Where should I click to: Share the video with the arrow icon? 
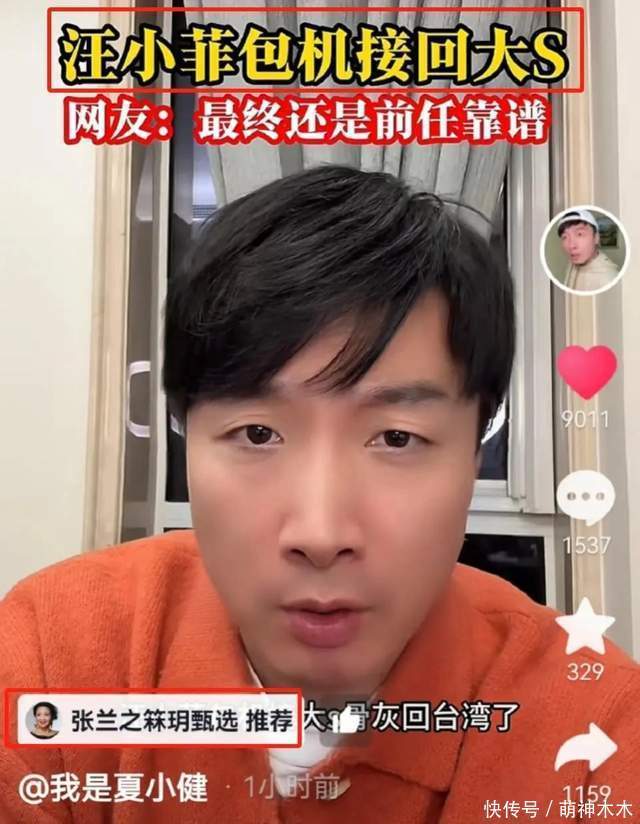pos(586,750)
